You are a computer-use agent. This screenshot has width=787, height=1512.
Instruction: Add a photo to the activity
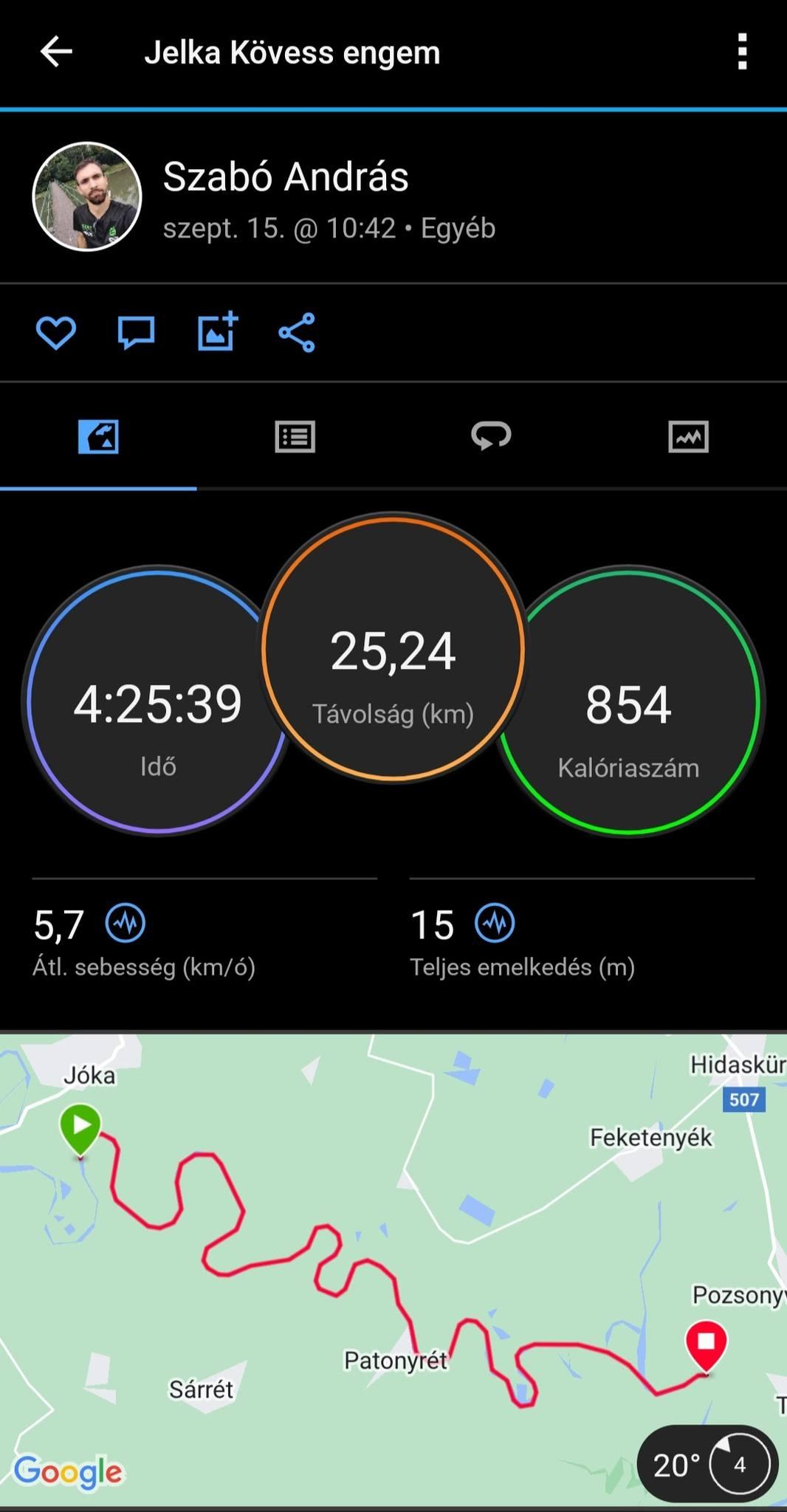pos(217,331)
